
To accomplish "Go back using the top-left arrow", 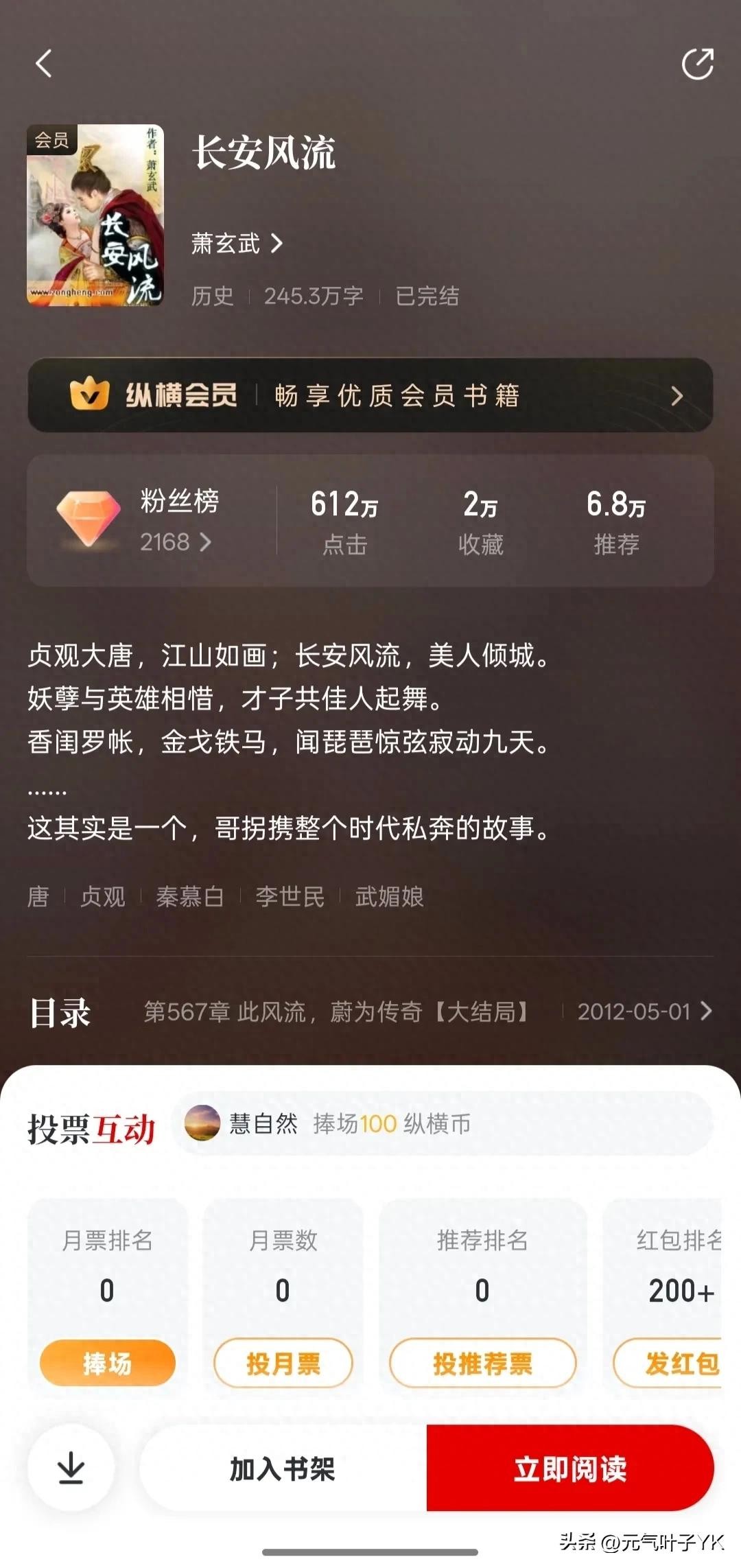I will 44,64.
